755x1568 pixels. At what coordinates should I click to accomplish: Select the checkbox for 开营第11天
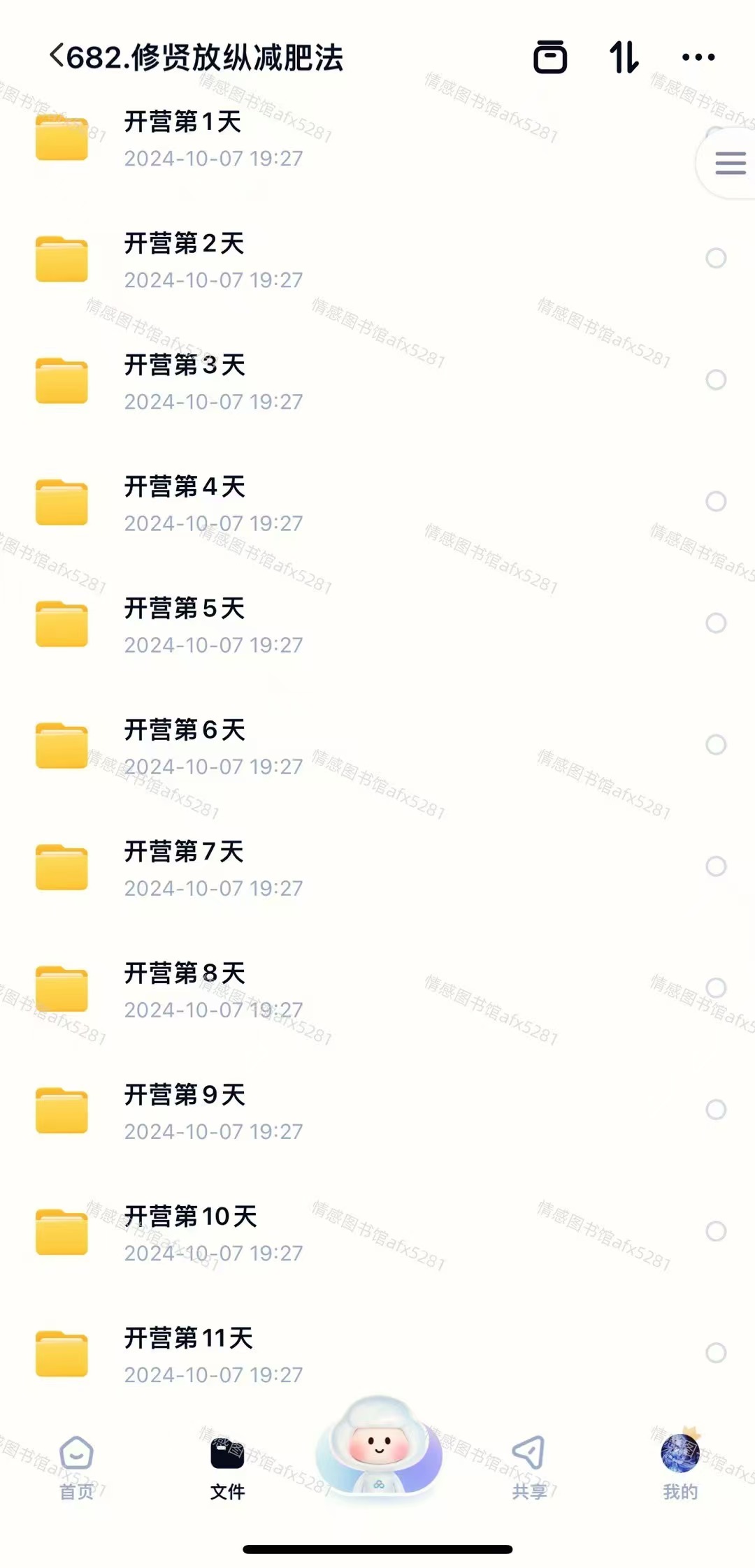pos(715,1353)
